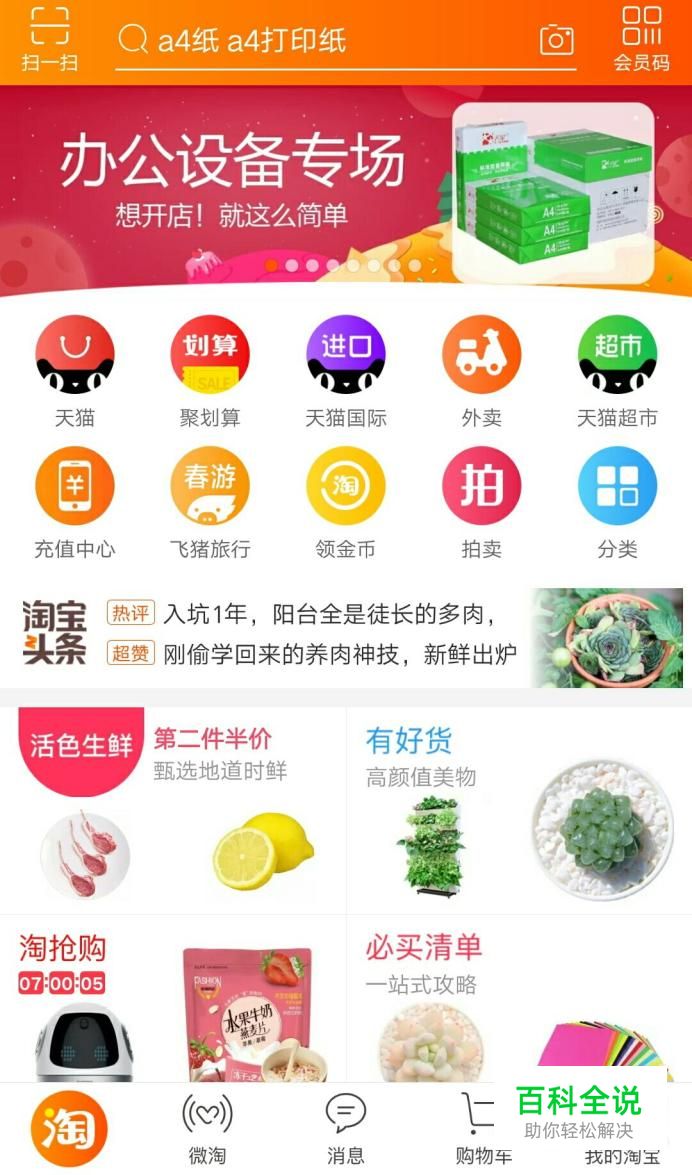692x1175 pixels.
Task: Open the 扫一扫 scanner
Action: pos(49,38)
